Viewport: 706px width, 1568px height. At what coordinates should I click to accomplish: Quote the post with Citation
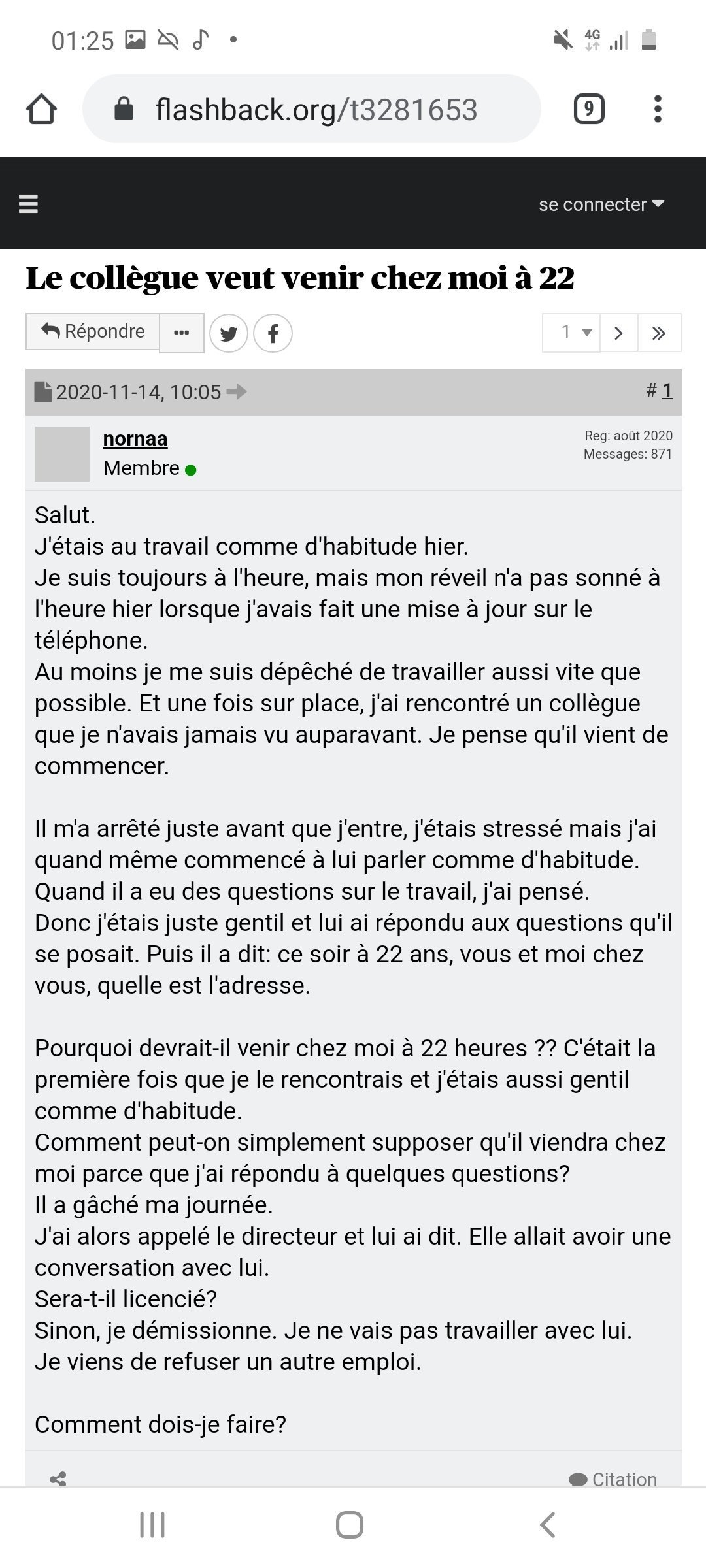pos(613,1478)
